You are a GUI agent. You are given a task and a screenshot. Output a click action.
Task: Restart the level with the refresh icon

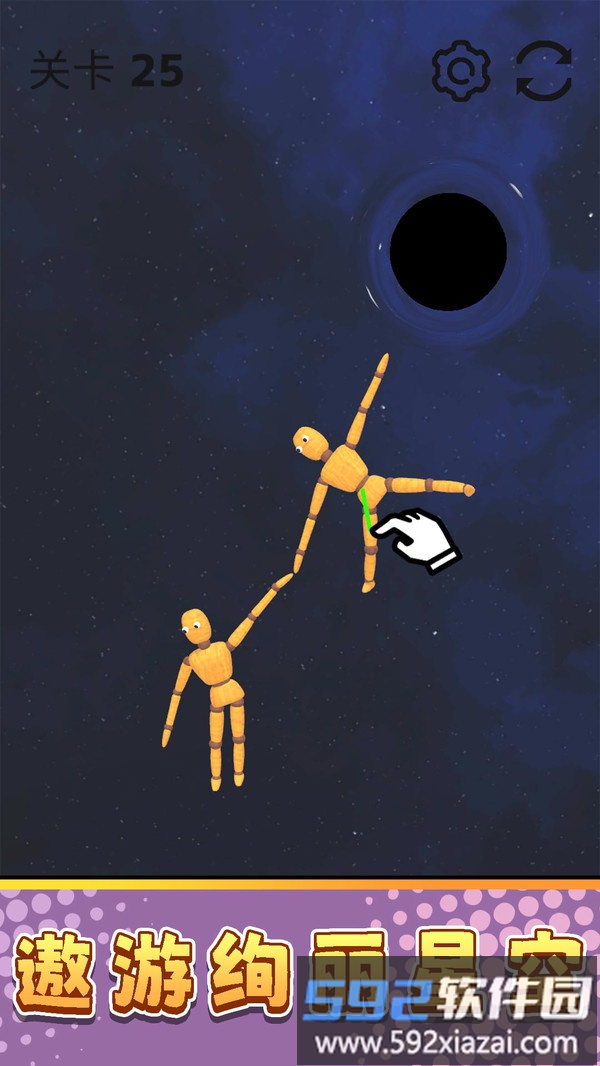click(x=544, y=72)
